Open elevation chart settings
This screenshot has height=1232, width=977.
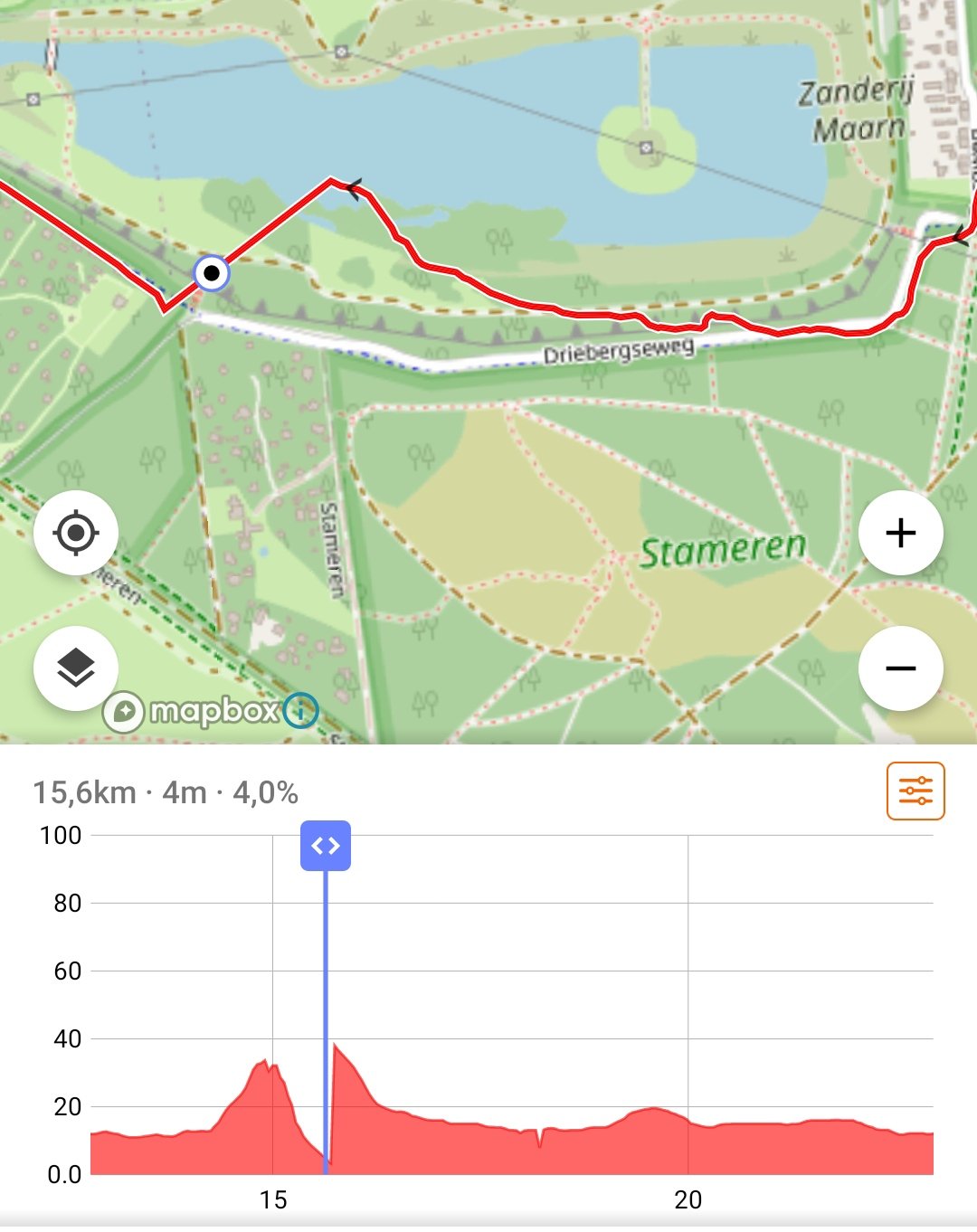point(915,791)
